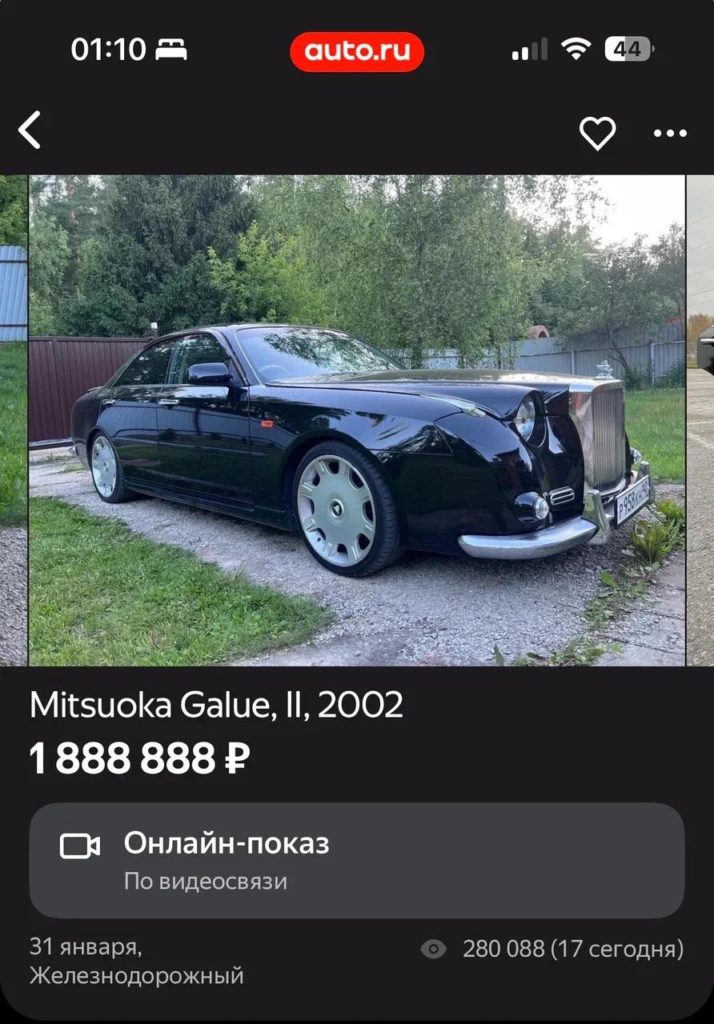Go back using the back arrow
714x1024 pixels.
(30, 131)
